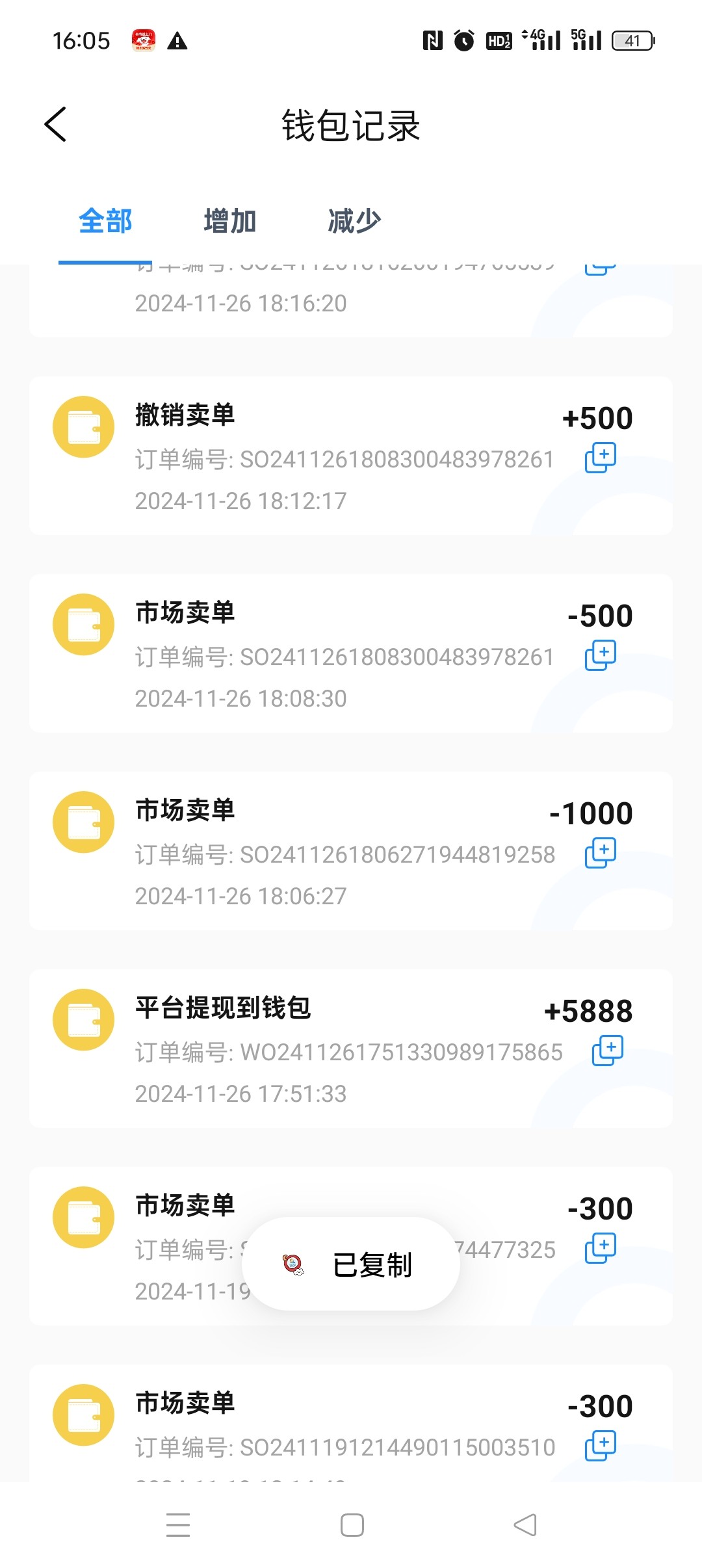Switch to the 增加 tab
This screenshot has height=1568, width=702.
(x=229, y=221)
